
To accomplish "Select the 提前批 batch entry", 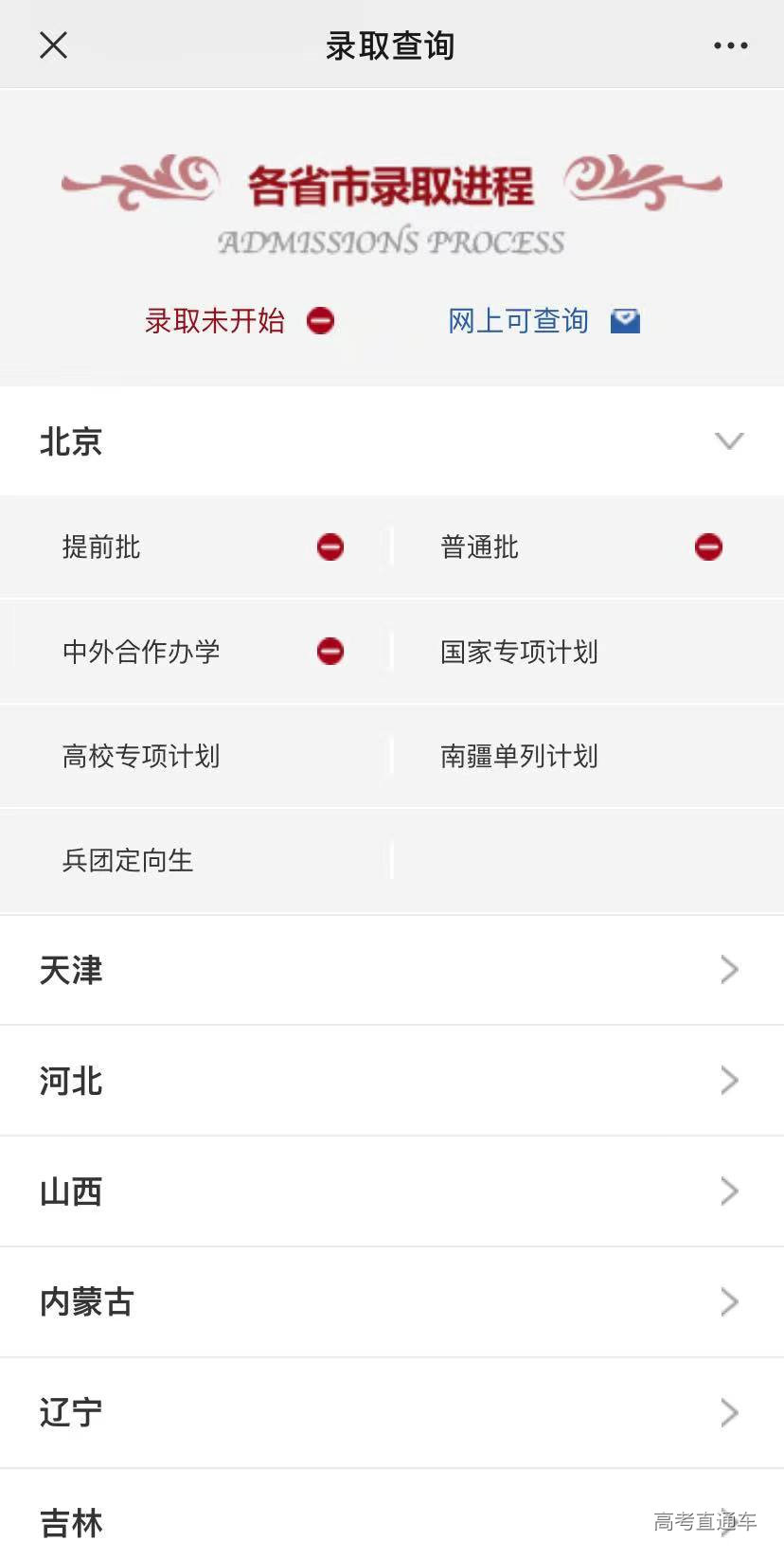I will [x=101, y=547].
